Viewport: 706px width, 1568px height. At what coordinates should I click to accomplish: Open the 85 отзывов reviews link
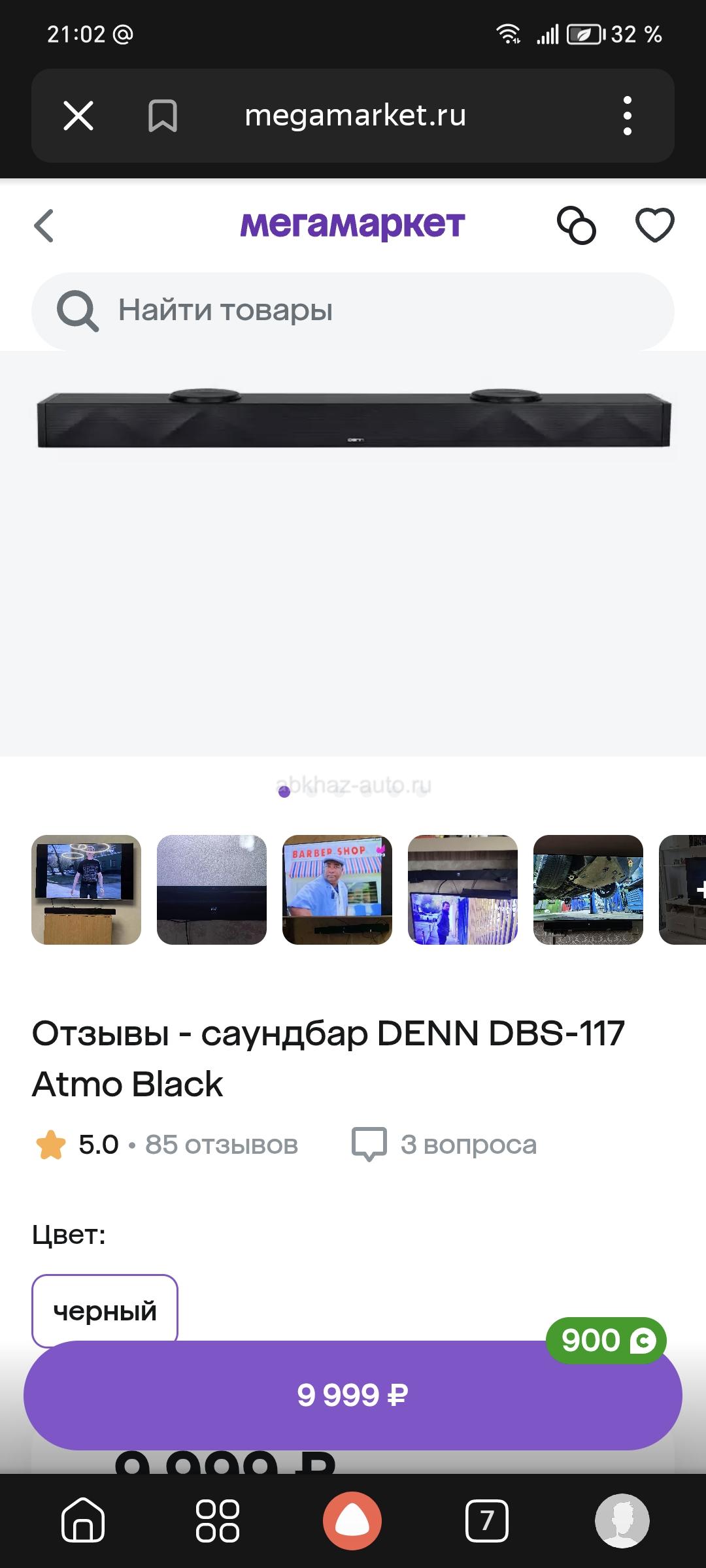[221, 1145]
